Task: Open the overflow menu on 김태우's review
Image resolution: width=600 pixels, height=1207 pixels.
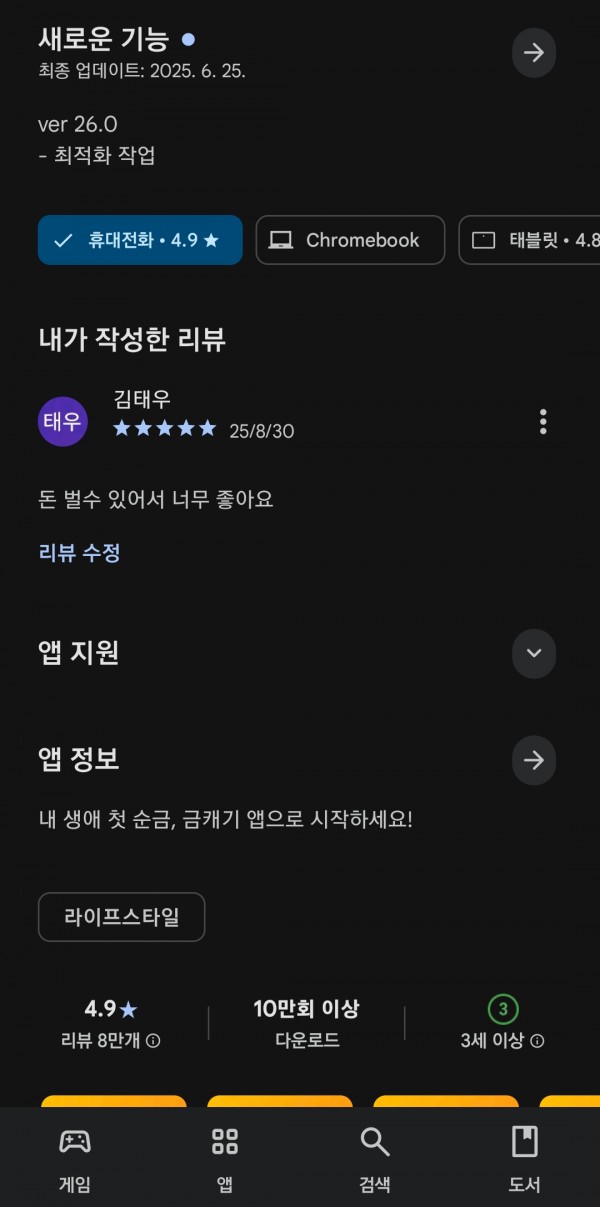Action: 543,421
